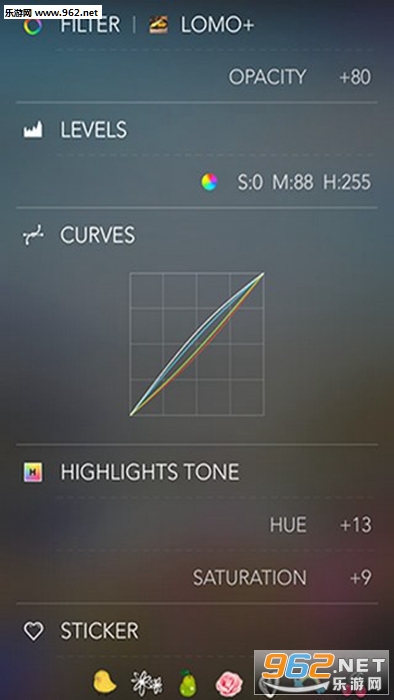Select the SATURATION +9 setting
The height and width of the screenshot is (700, 394).
(x=196, y=578)
